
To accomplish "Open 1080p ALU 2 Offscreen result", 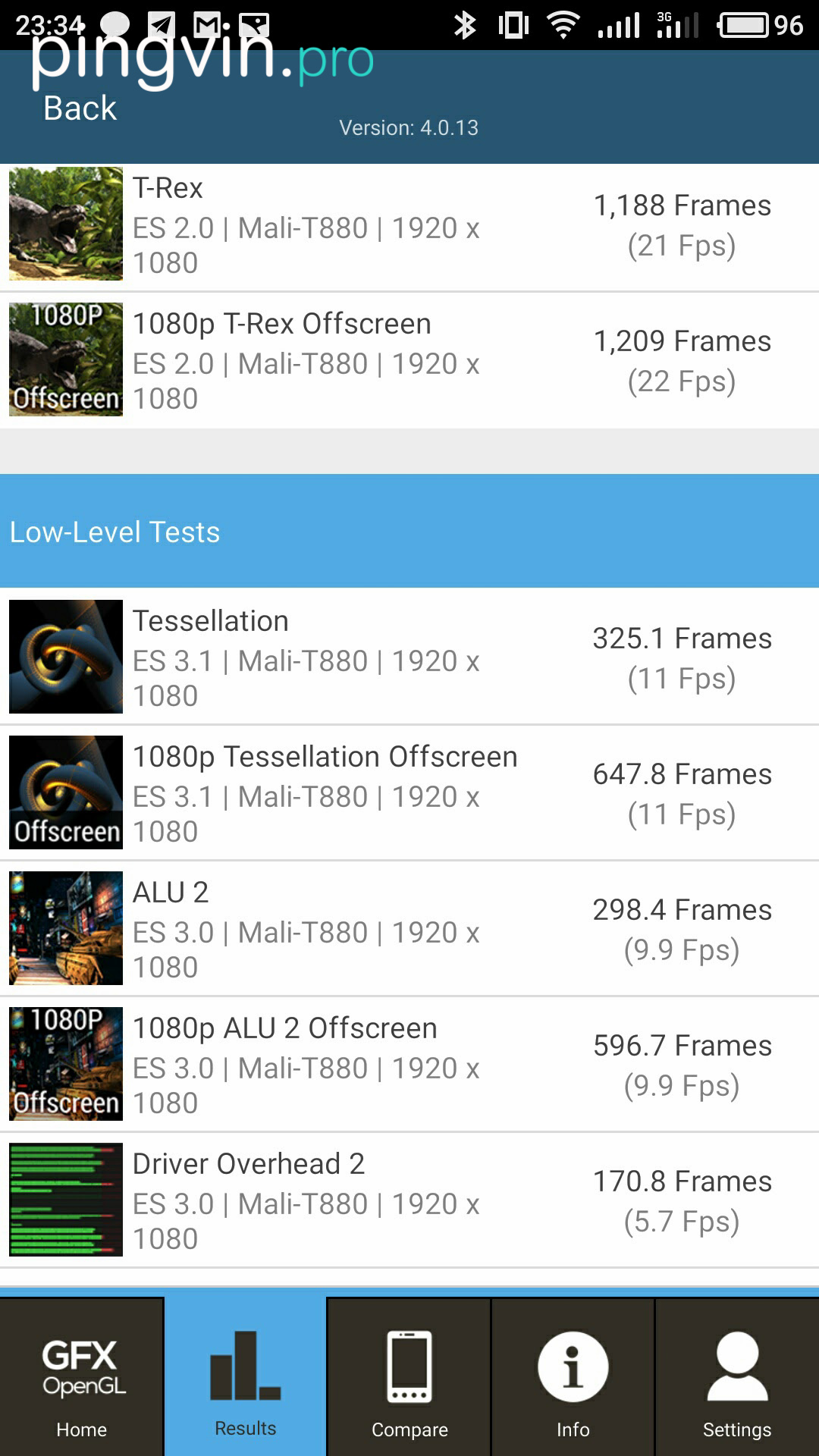I will [409, 1065].
